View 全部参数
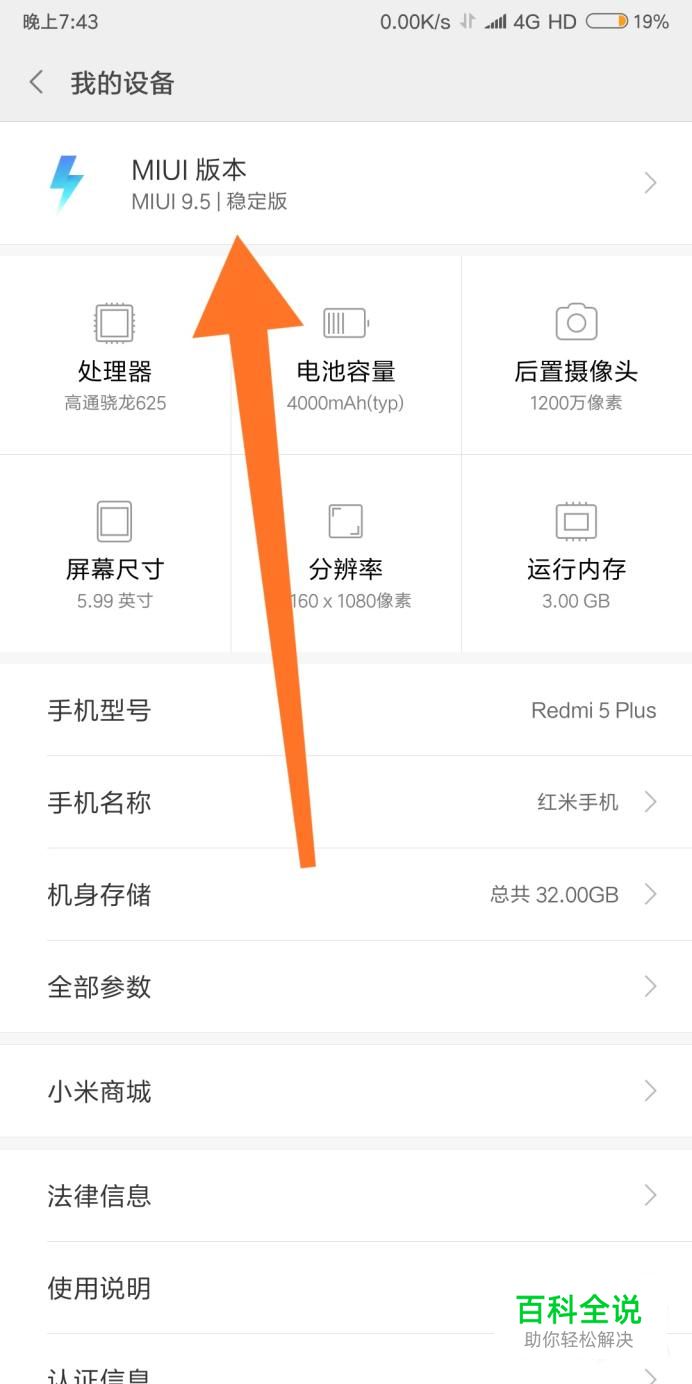The height and width of the screenshot is (1384, 692). [346, 986]
